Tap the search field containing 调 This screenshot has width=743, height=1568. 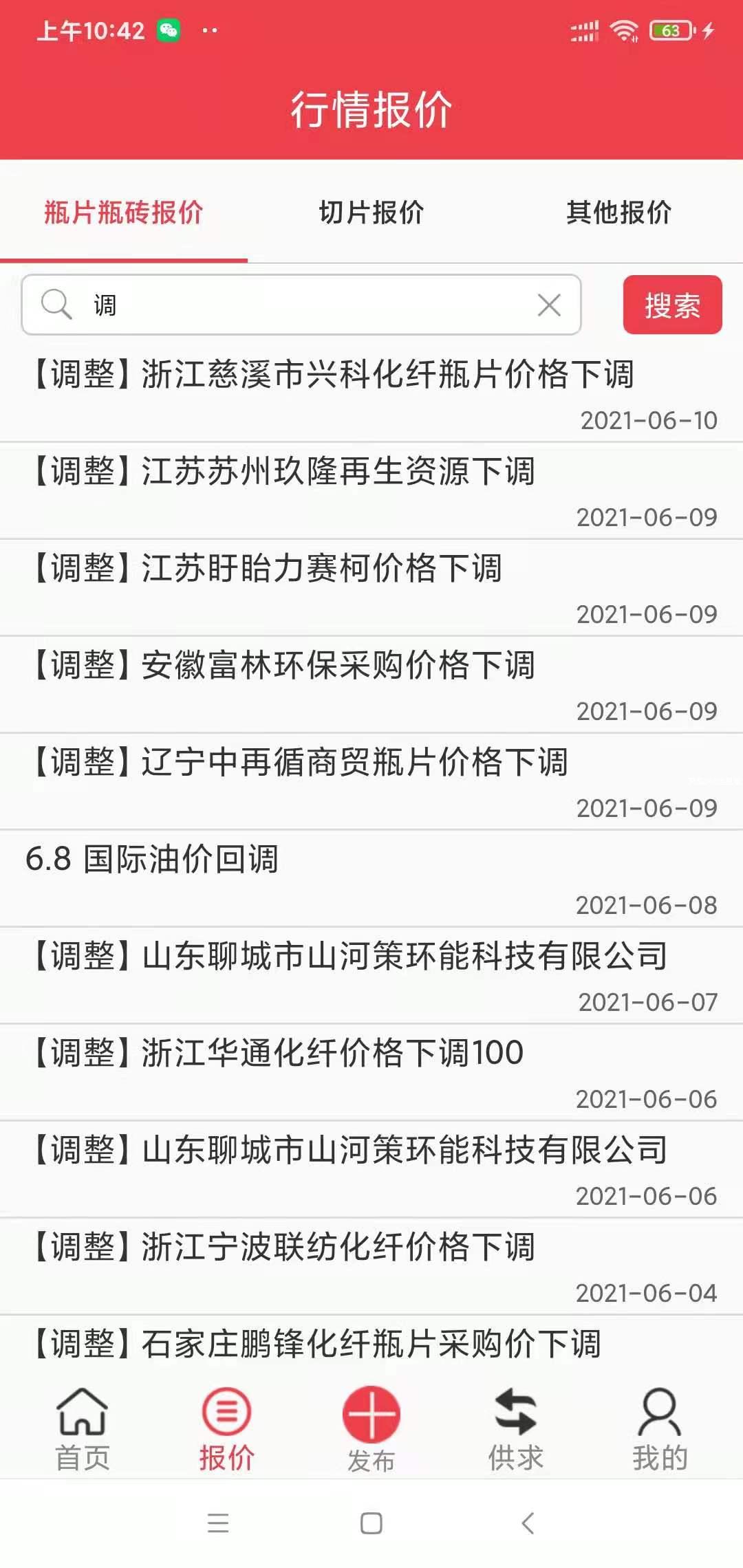(303, 305)
